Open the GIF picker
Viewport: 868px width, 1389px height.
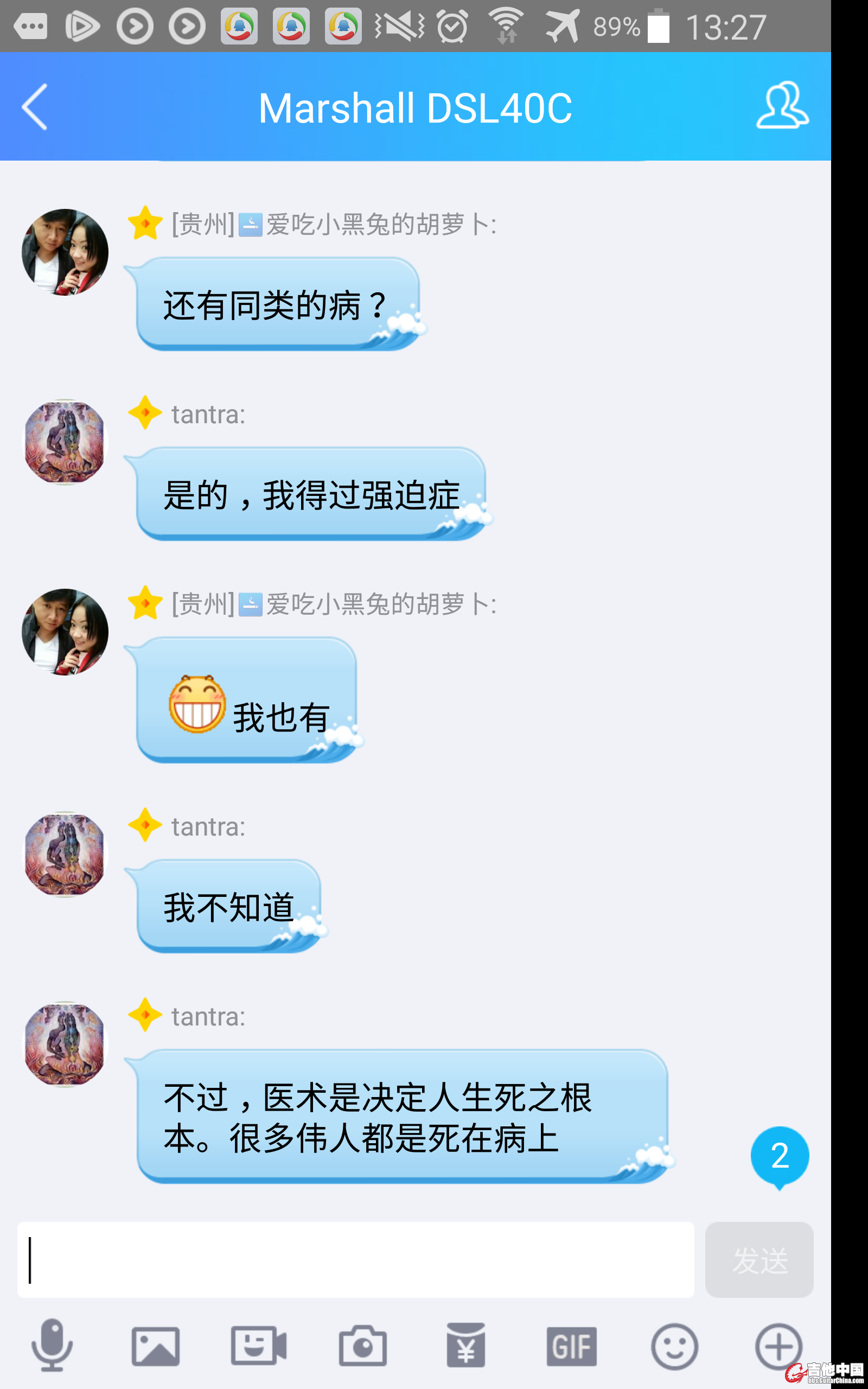point(571,1346)
